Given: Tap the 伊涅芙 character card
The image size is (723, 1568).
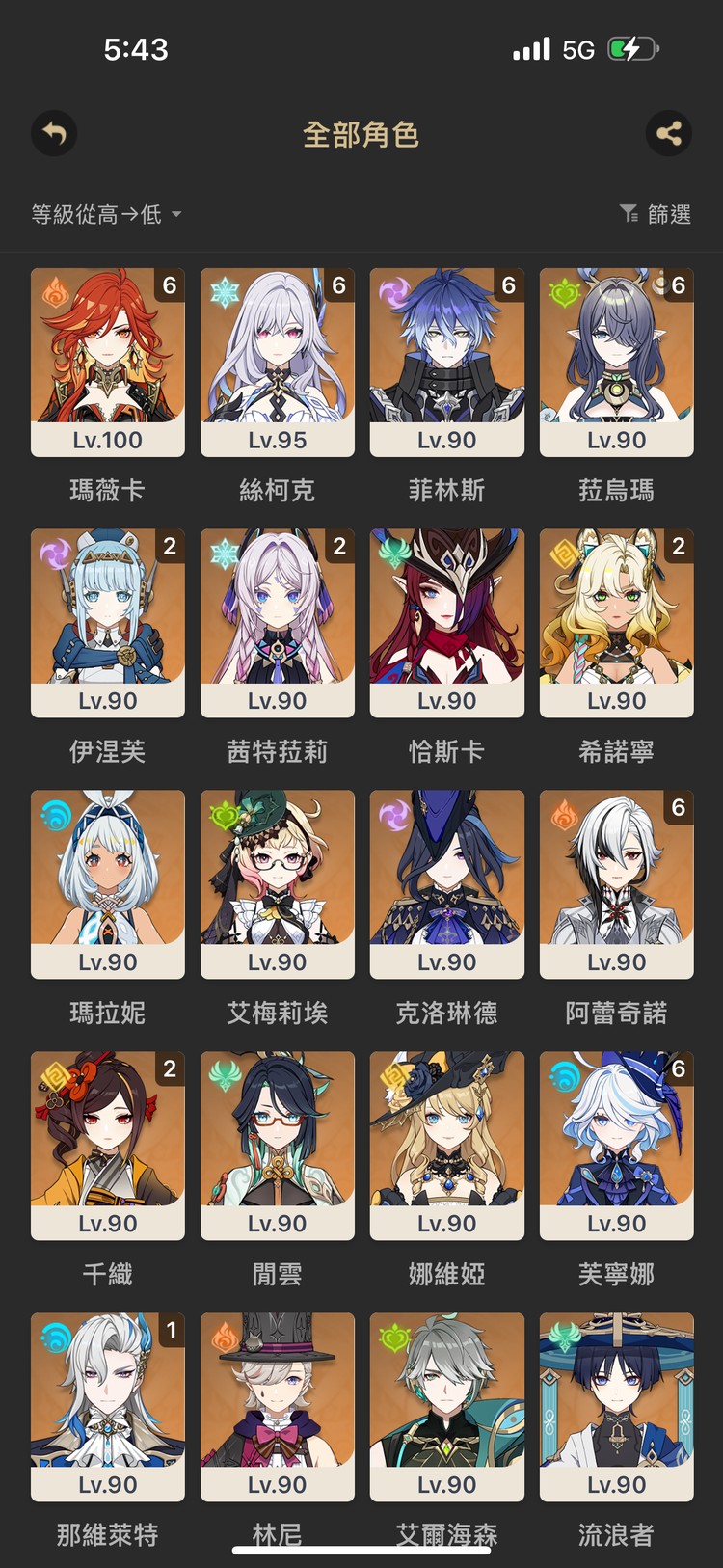Looking at the screenshot, I should 108,623.
